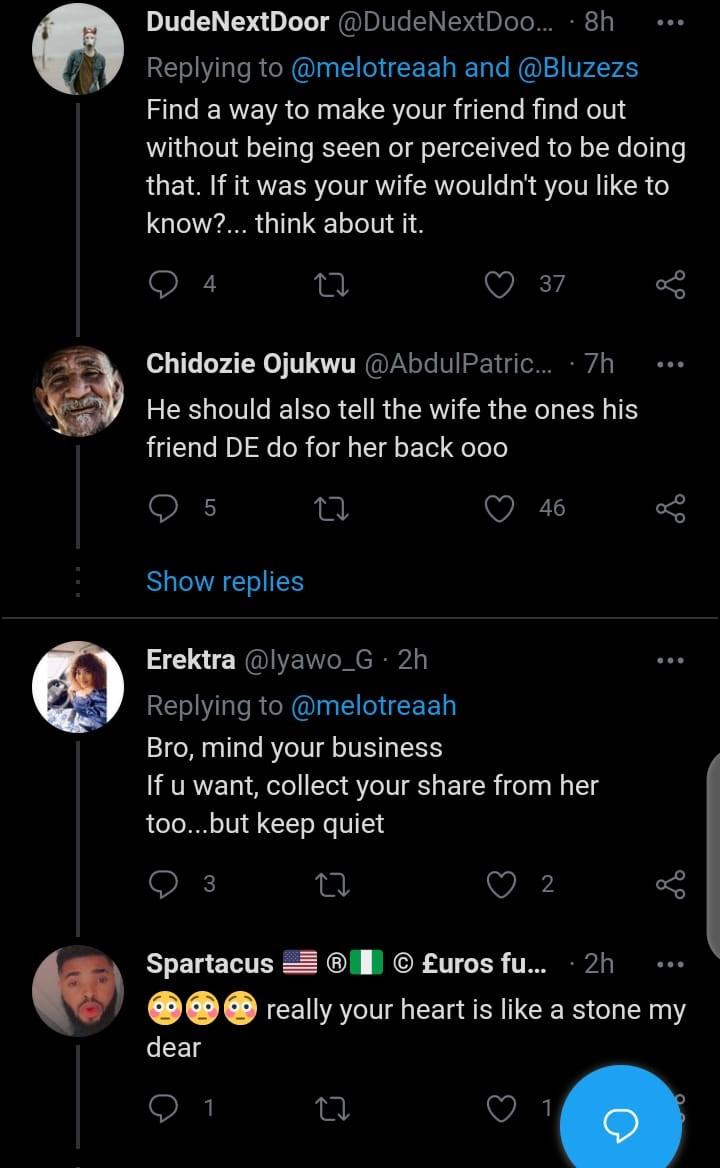
Task: Reply to Spartacus's tweet
Action: click(x=163, y=1108)
